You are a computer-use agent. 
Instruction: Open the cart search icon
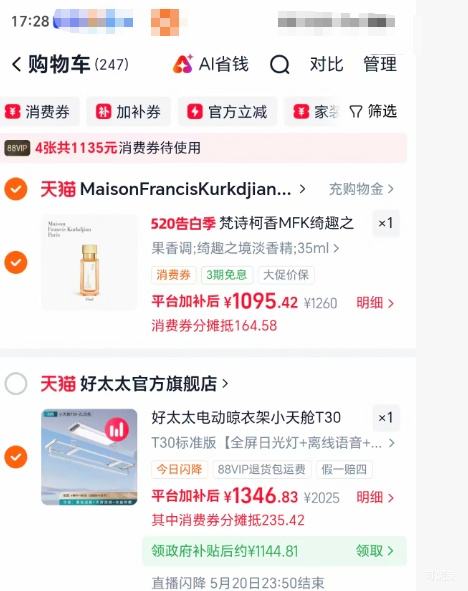click(280, 64)
